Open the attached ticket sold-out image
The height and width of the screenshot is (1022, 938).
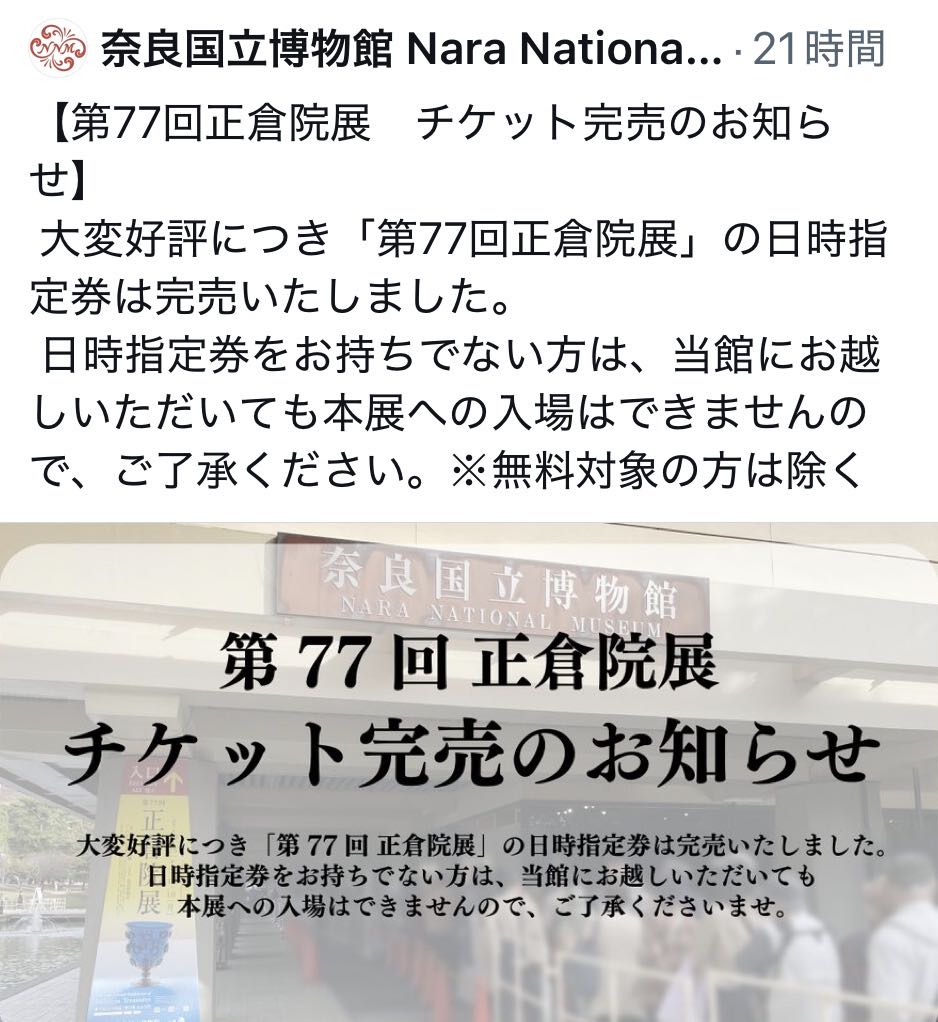tap(469, 770)
